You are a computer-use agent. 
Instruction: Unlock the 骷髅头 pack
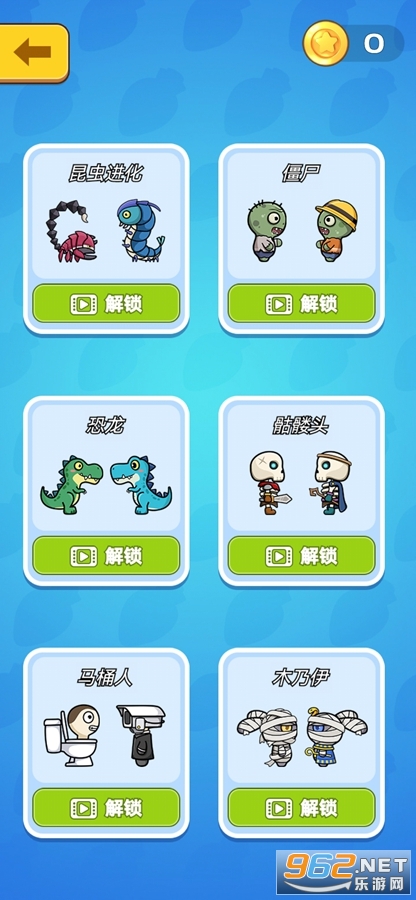coord(302,556)
